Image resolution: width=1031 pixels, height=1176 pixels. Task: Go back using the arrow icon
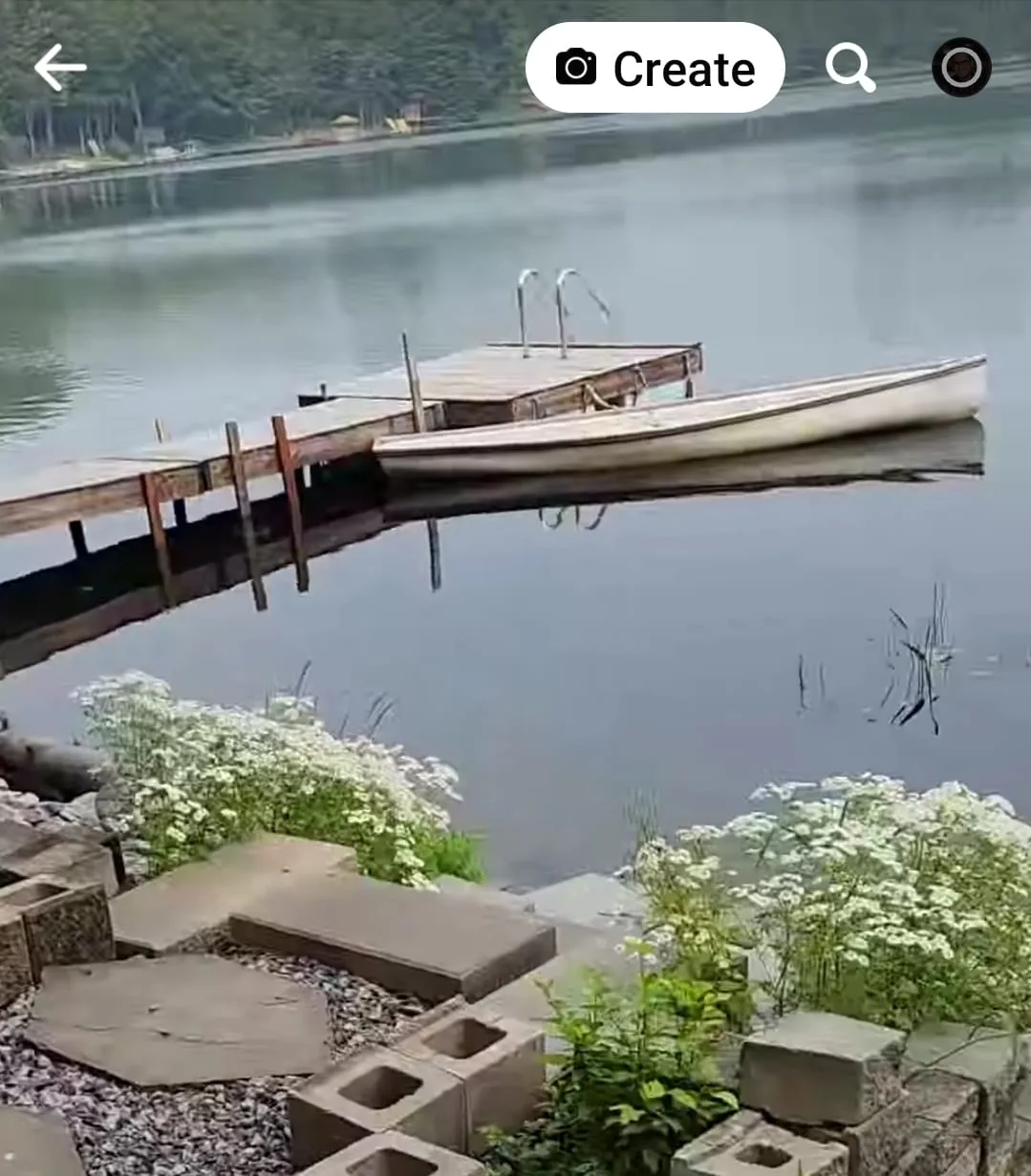click(59, 68)
